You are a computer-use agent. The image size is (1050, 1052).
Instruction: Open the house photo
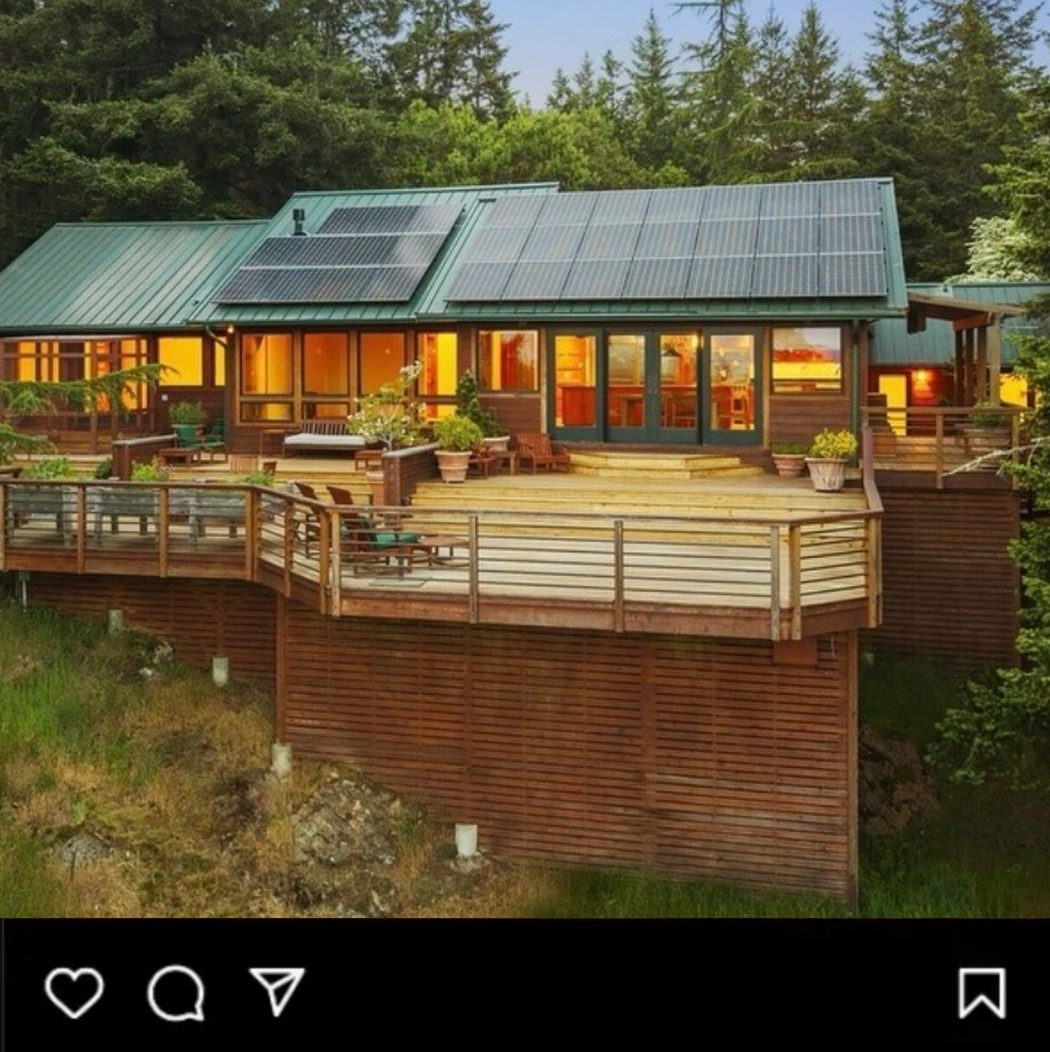pos(525,459)
